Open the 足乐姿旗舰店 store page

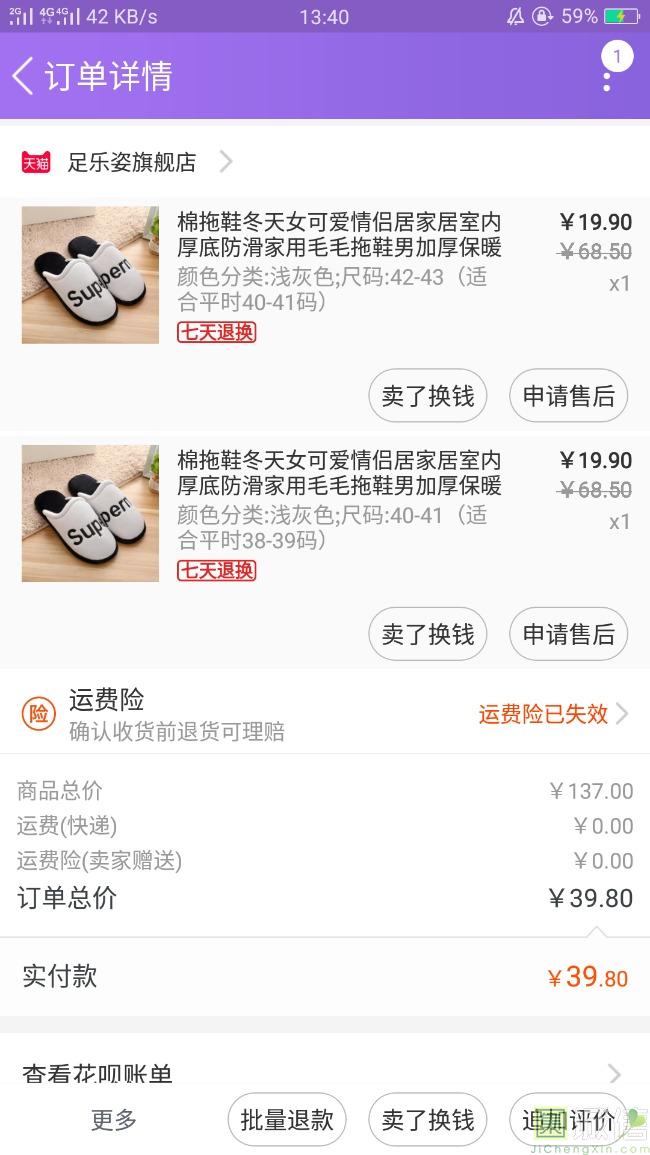pyautogui.click(x=130, y=162)
